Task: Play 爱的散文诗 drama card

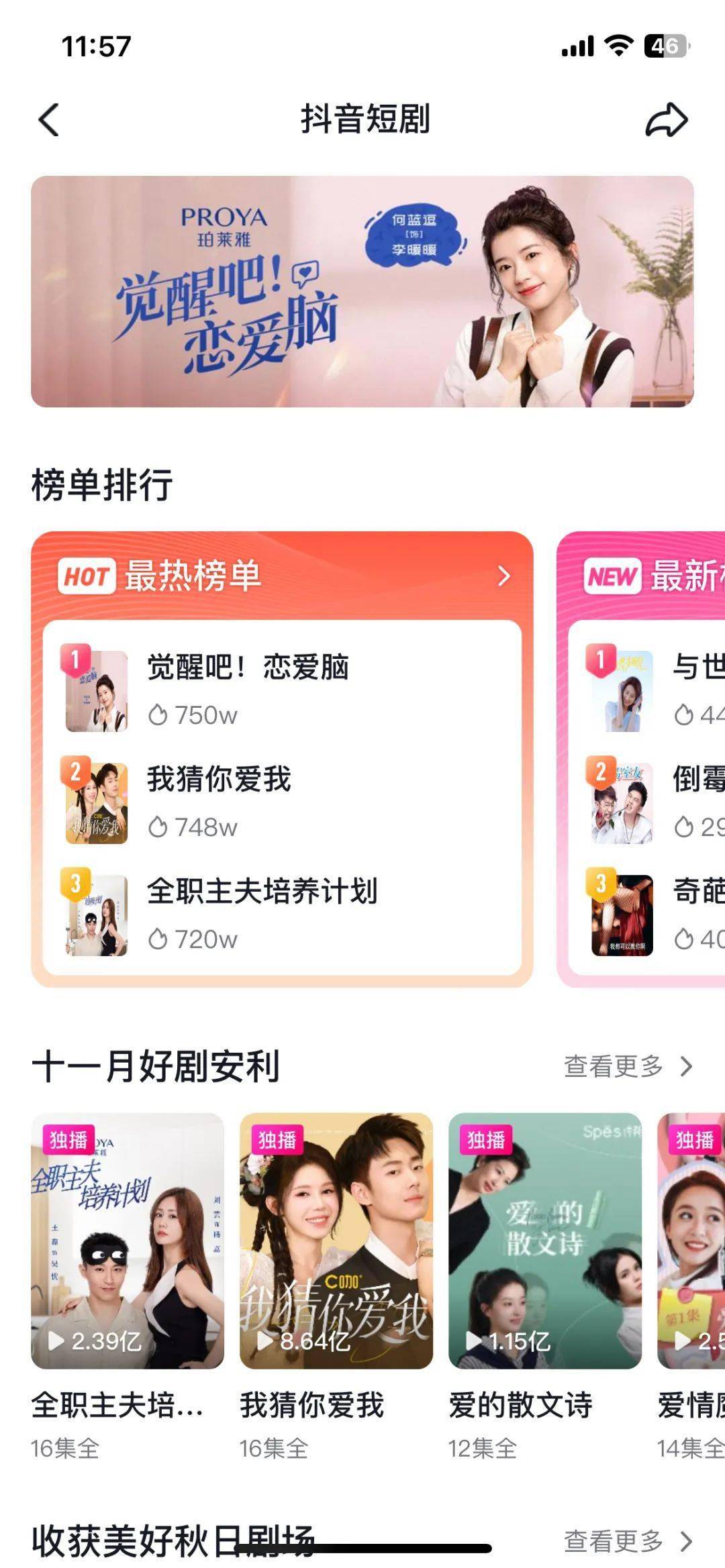Action: click(544, 1240)
